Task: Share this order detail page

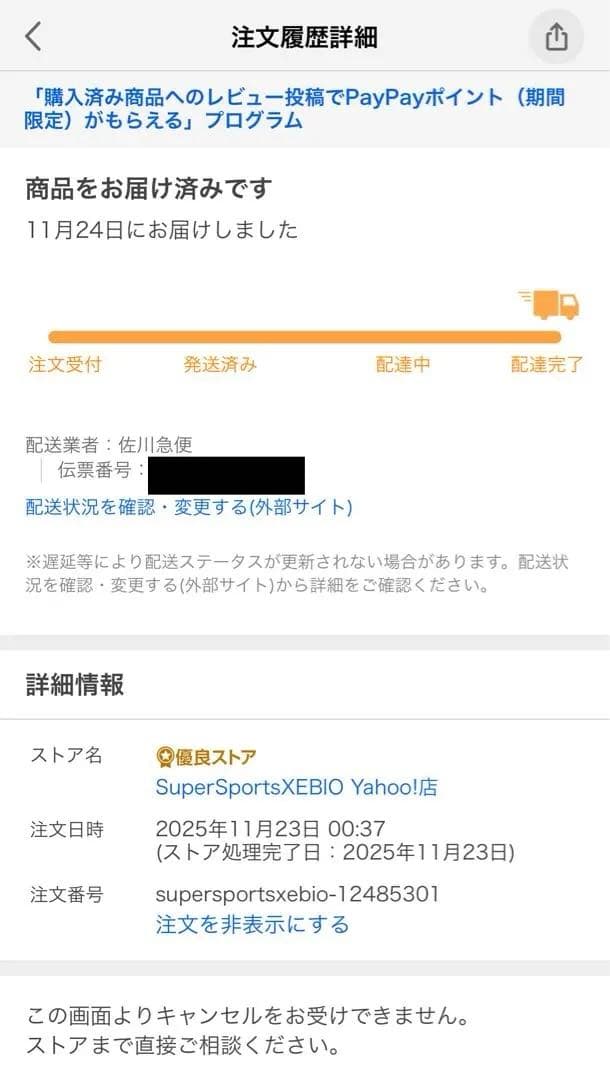Action: tap(556, 37)
